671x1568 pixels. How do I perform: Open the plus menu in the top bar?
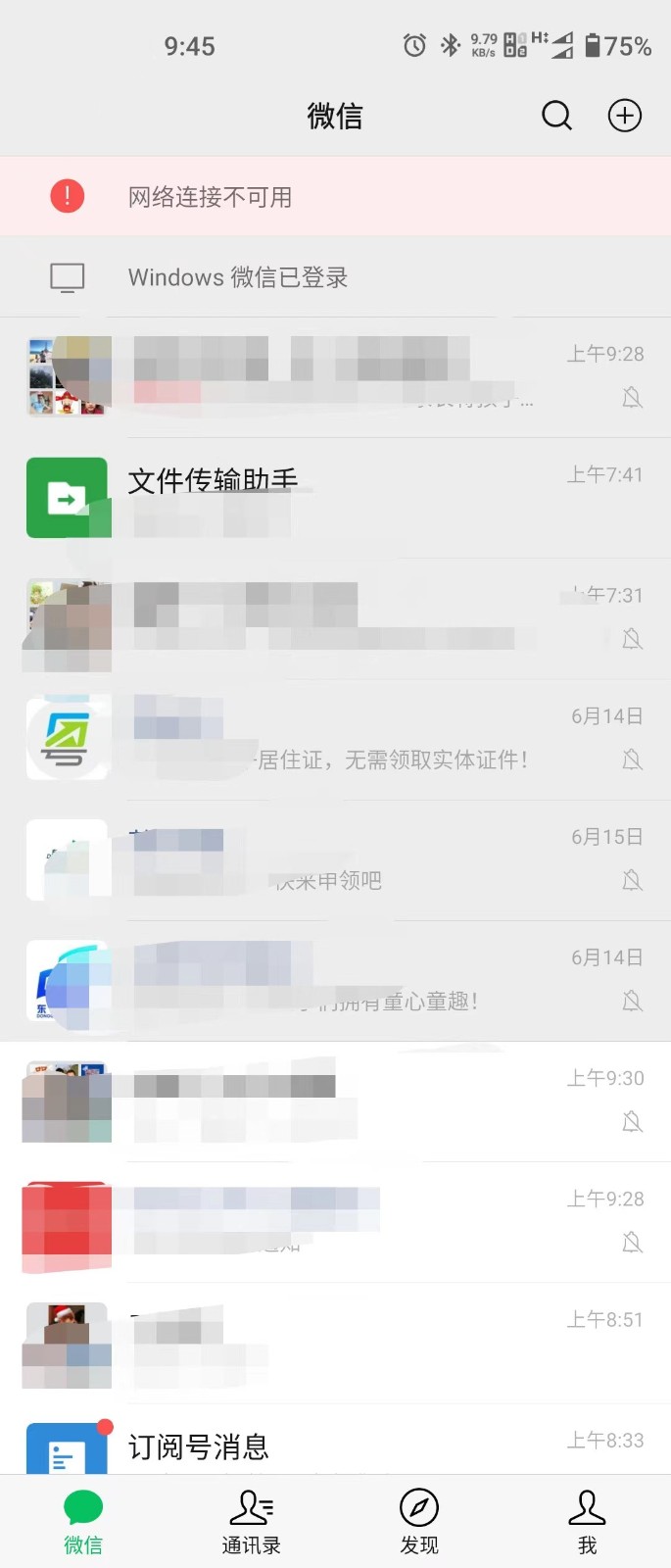(x=625, y=116)
